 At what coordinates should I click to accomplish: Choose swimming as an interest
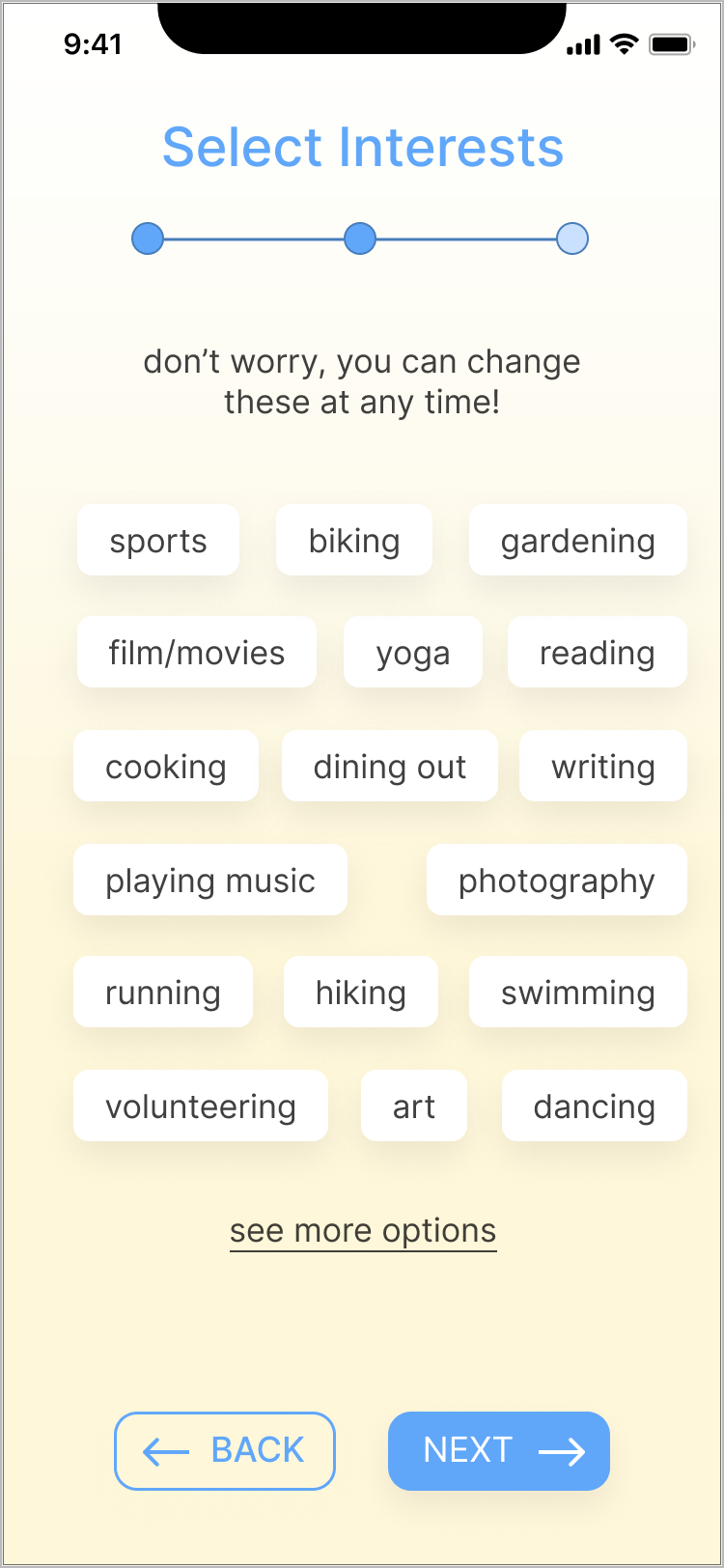(x=577, y=993)
